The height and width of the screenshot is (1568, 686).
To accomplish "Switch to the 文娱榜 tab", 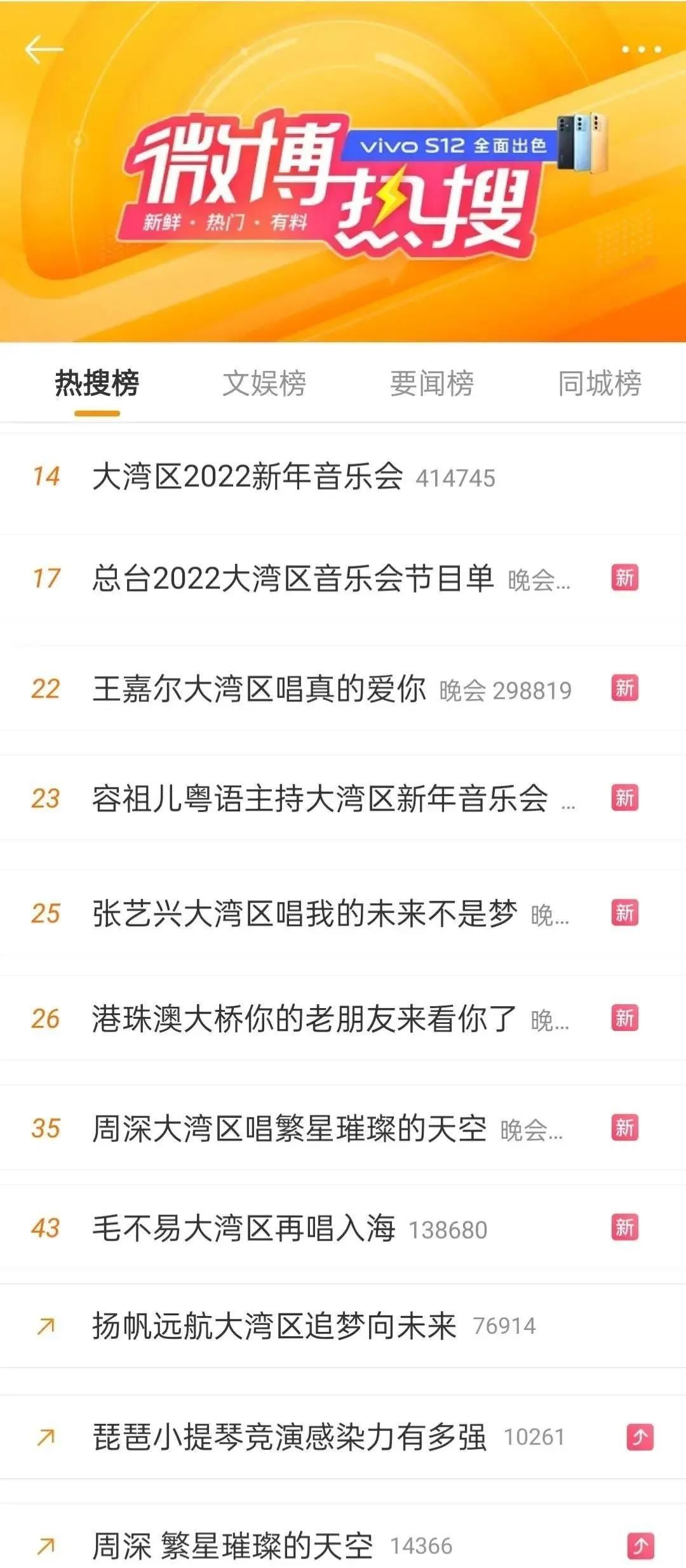I will [x=264, y=383].
